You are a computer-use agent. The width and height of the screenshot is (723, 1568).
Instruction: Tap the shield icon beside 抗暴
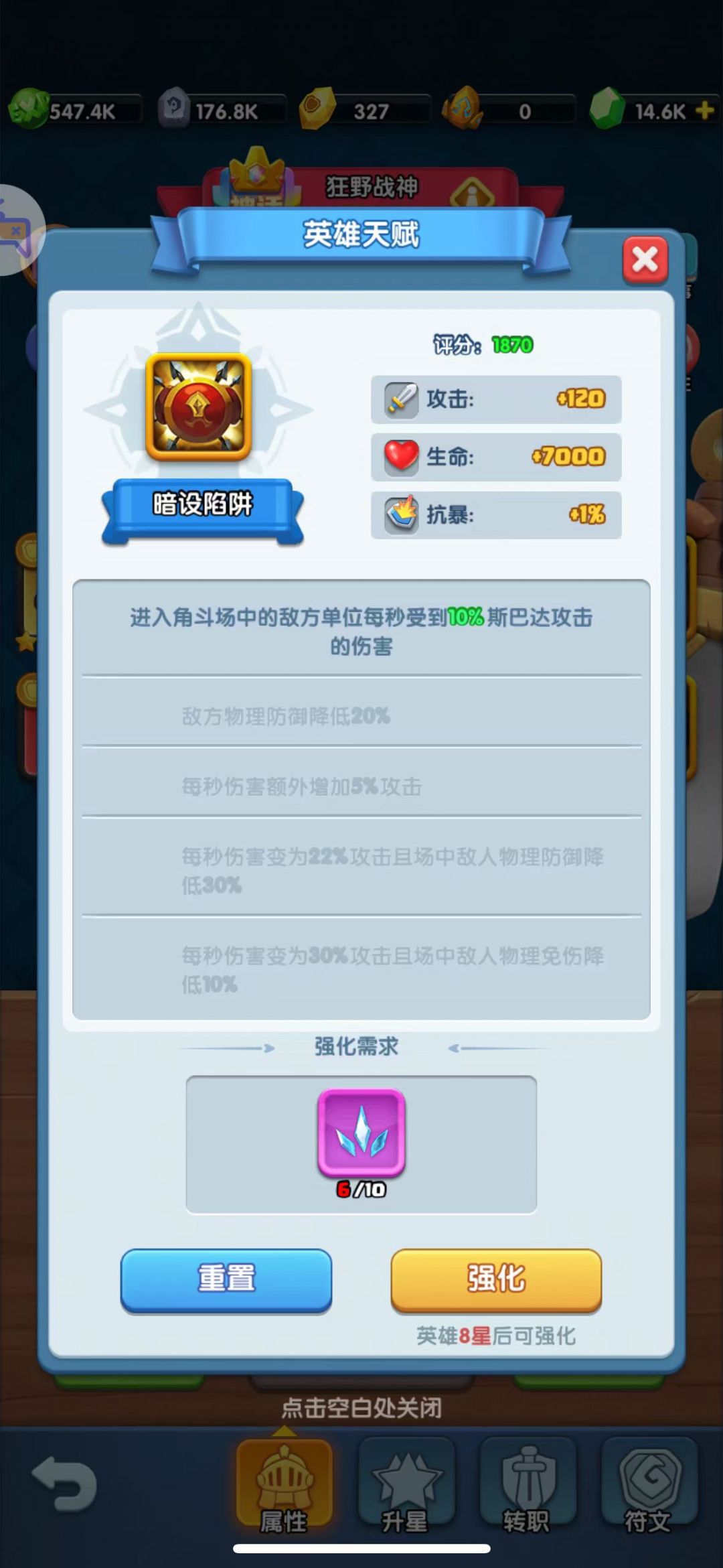[x=400, y=514]
